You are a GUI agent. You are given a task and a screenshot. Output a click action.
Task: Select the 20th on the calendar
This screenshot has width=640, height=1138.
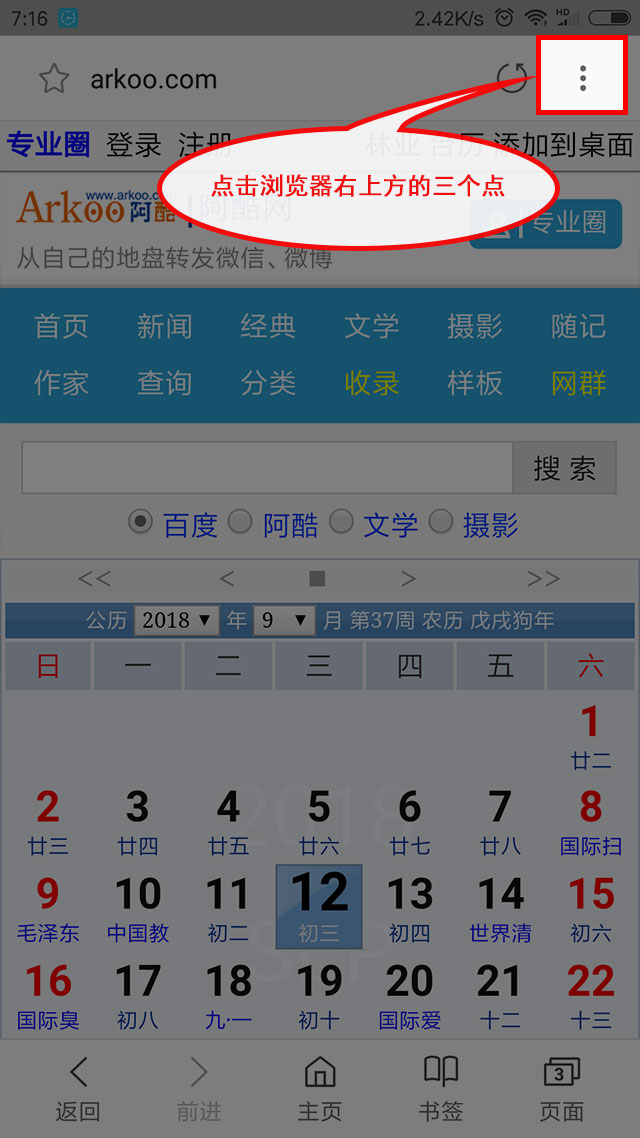pos(409,993)
